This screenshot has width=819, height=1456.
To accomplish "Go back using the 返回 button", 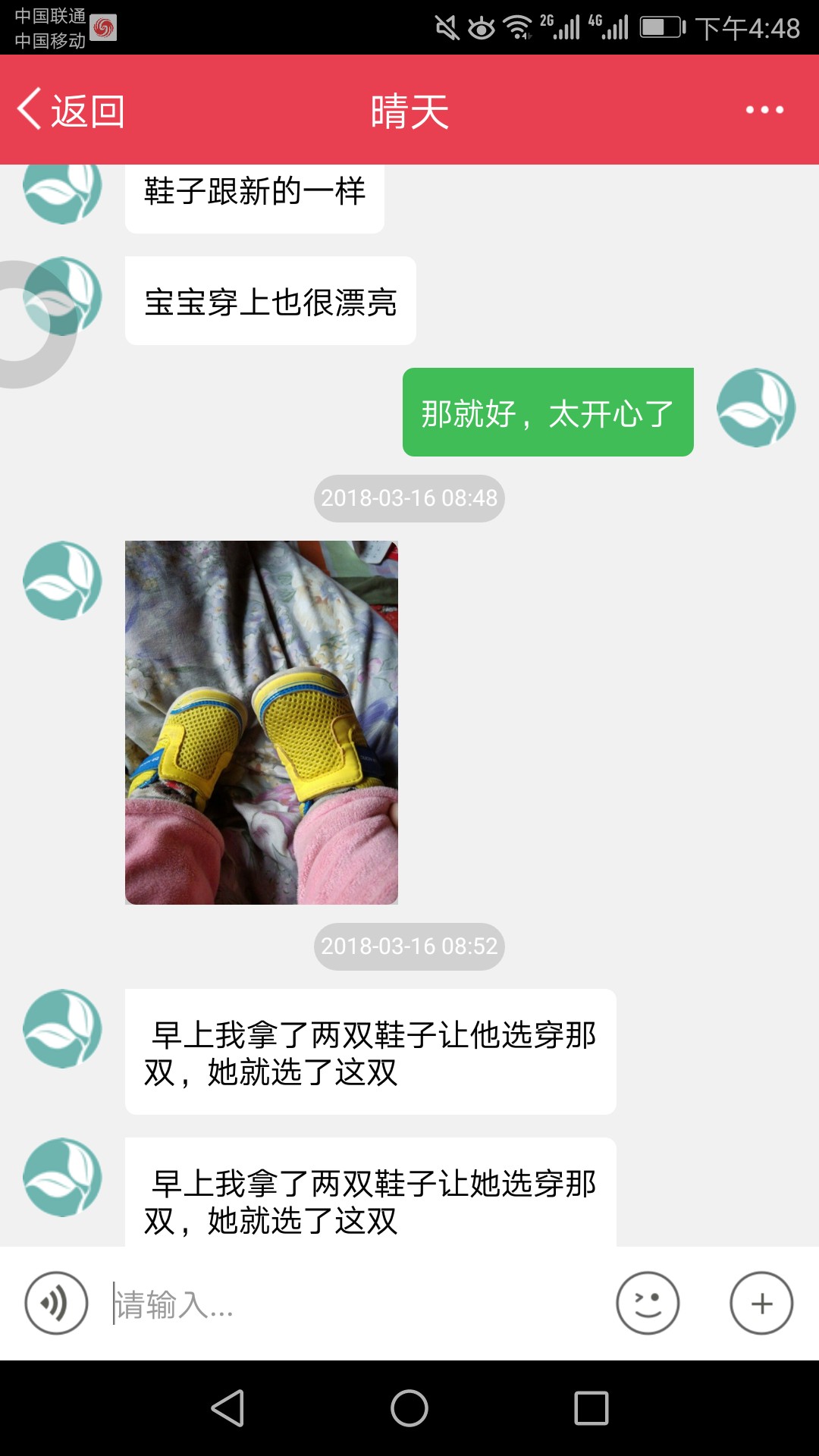I will pyautogui.click(x=71, y=111).
